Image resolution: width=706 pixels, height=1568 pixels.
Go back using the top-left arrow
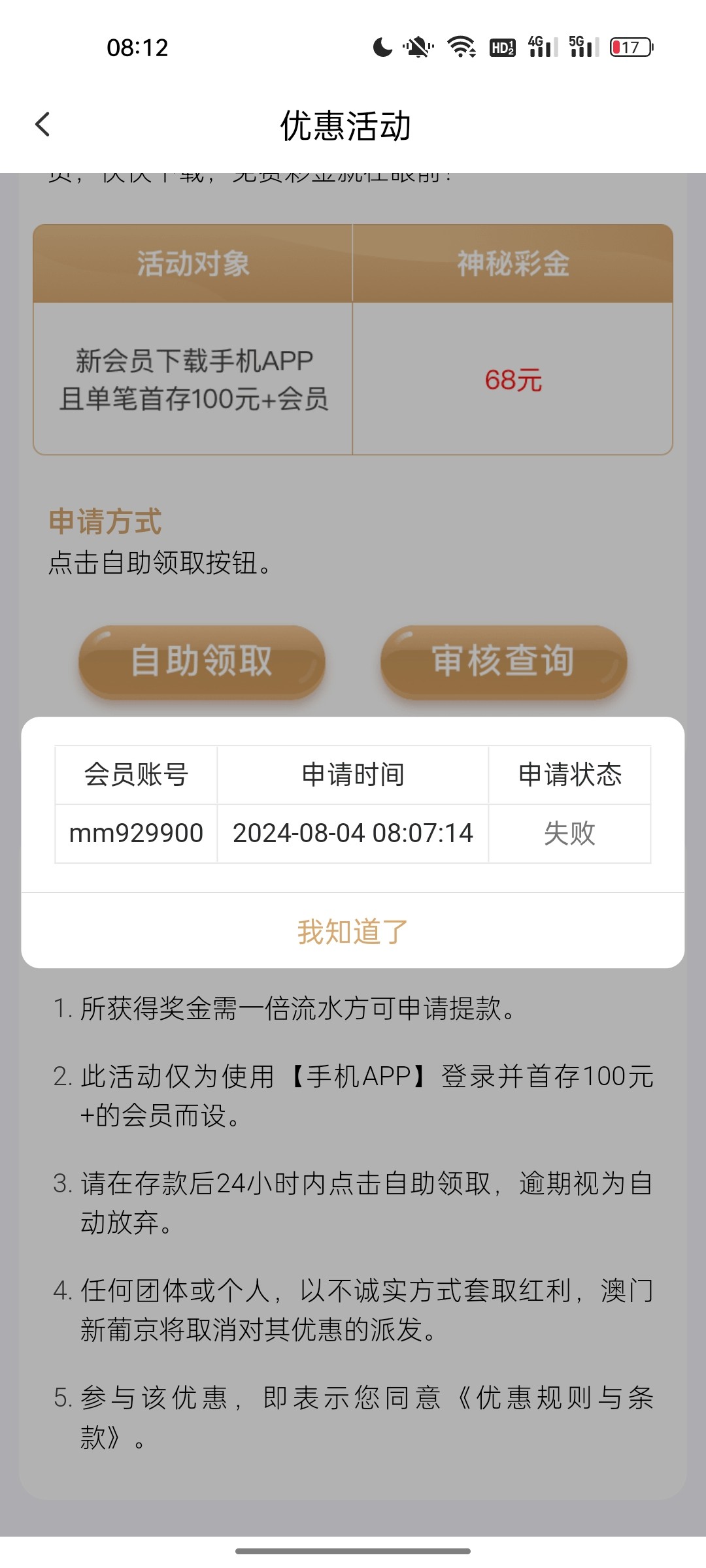(43, 124)
